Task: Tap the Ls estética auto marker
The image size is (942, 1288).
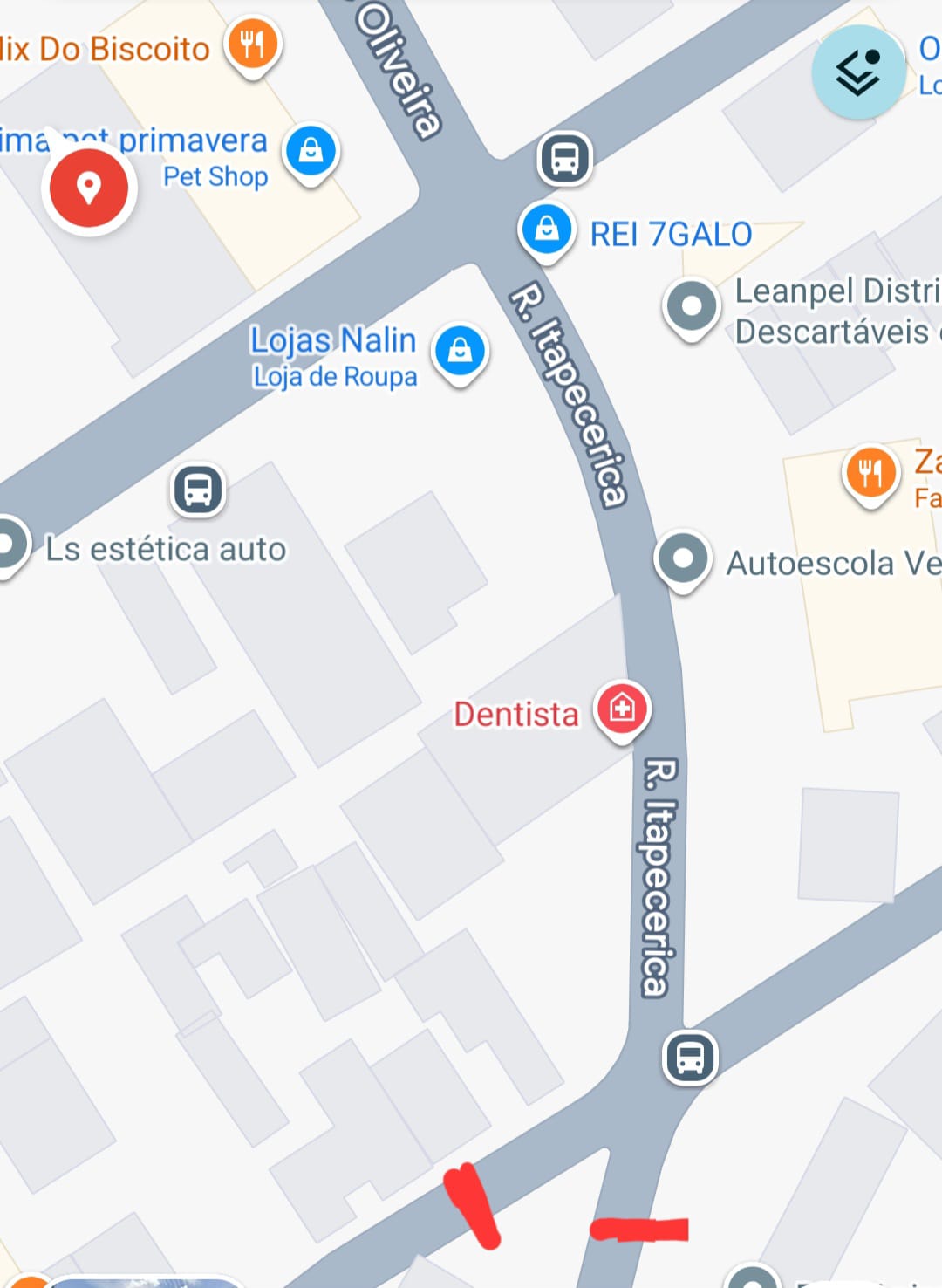Action: pyautogui.click(x=10, y=545)
